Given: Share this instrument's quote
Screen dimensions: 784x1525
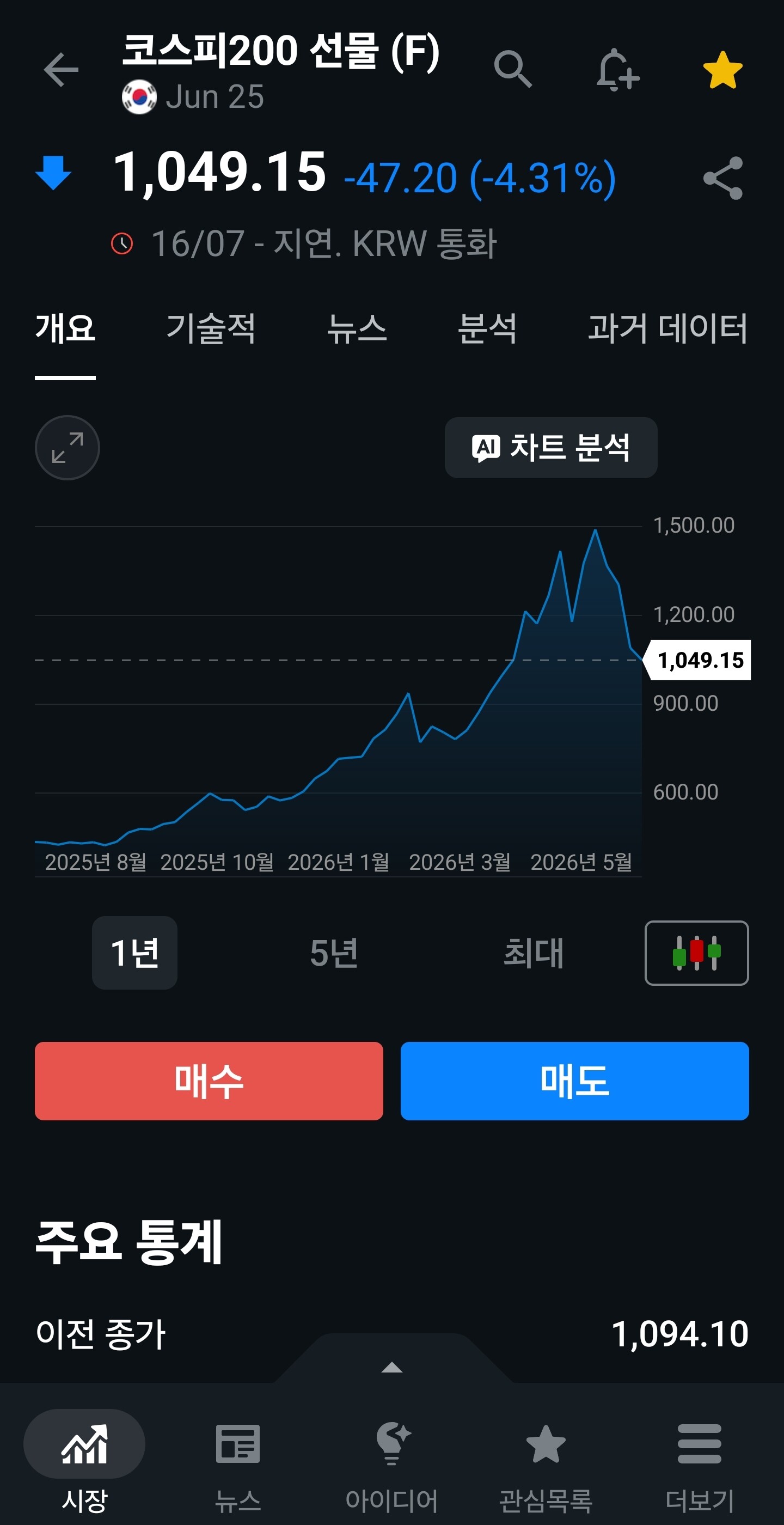Looking at the screenshot, I should tap(722, 178).
